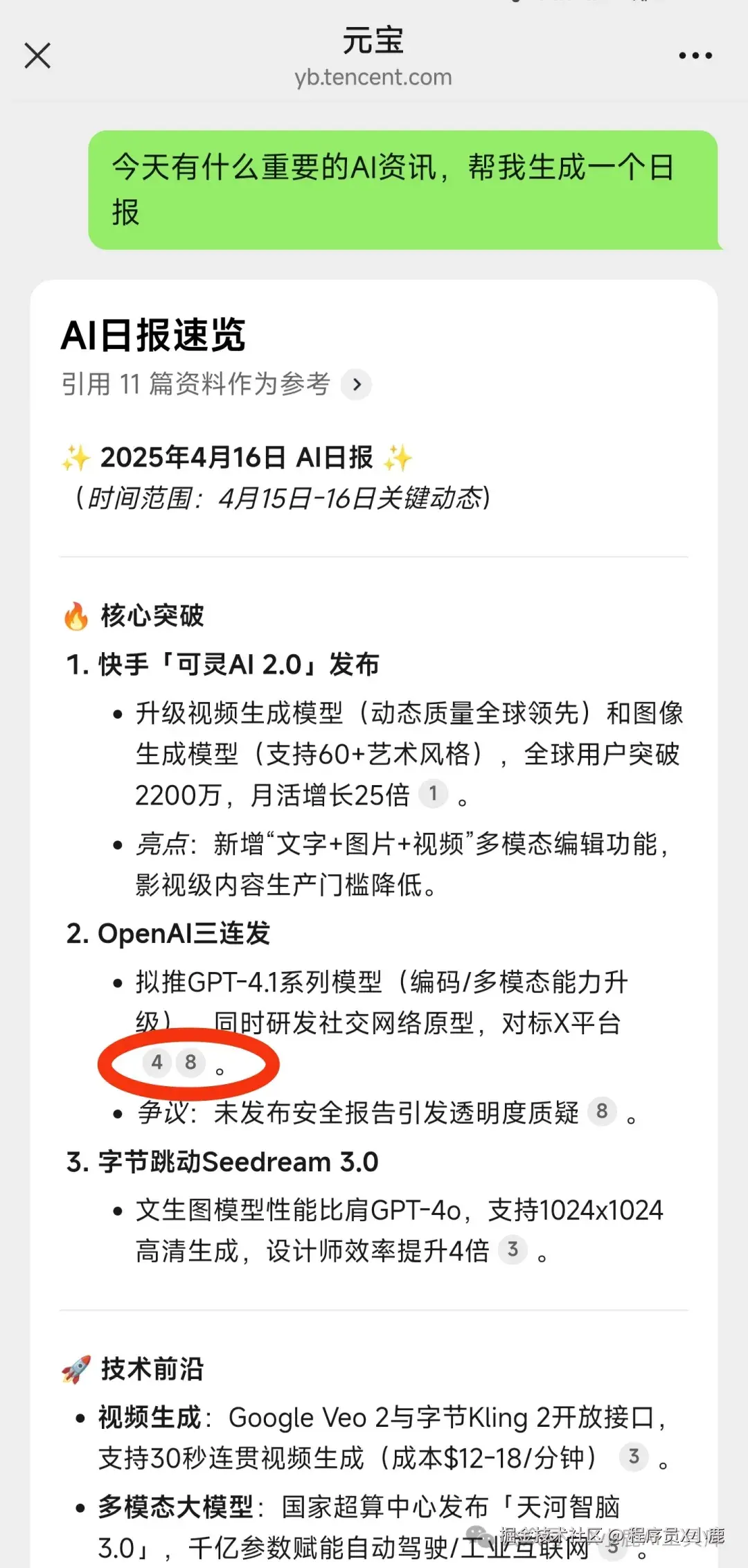Open circled citation 4
Screen dimensions: 748x1568
pos(158,1063)
